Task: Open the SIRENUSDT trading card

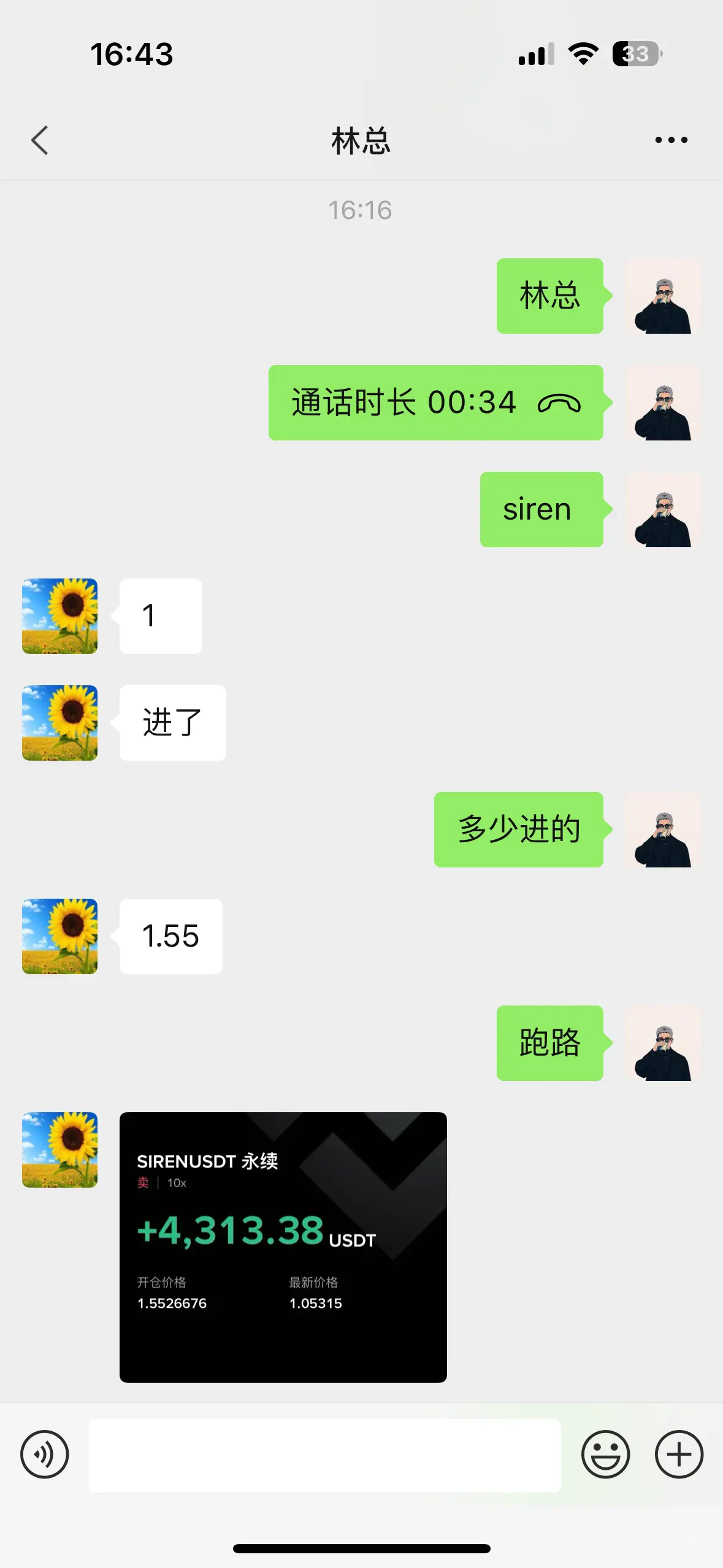Action: pos(283,1245)
